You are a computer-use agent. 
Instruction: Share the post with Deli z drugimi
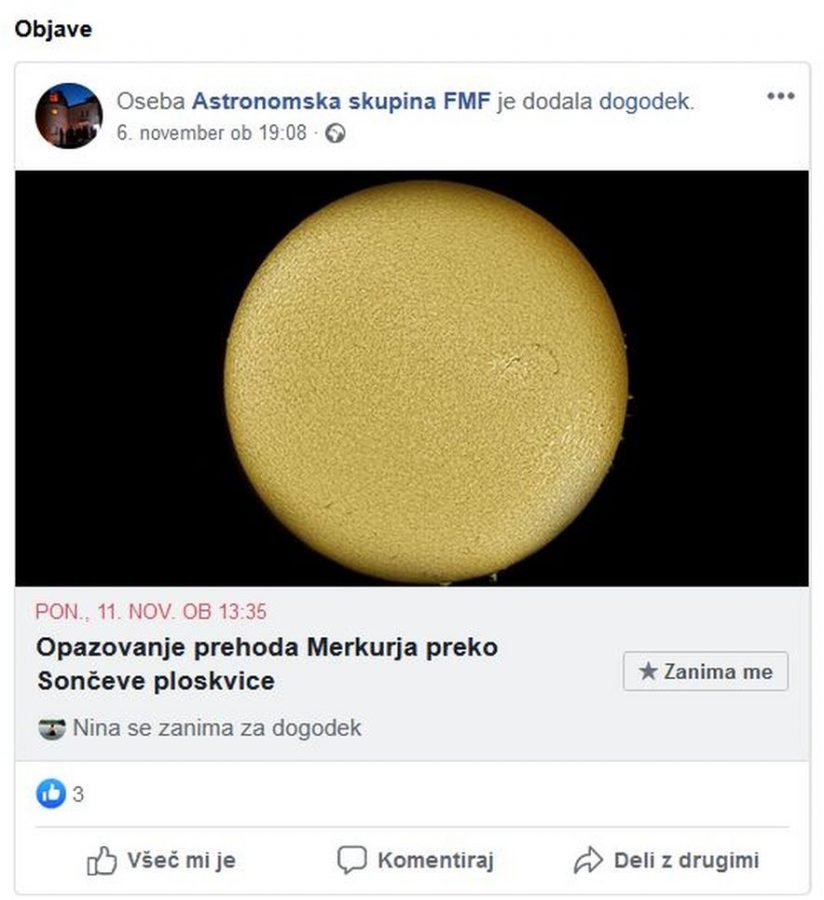pyautogui.click(x=666, y=860)
